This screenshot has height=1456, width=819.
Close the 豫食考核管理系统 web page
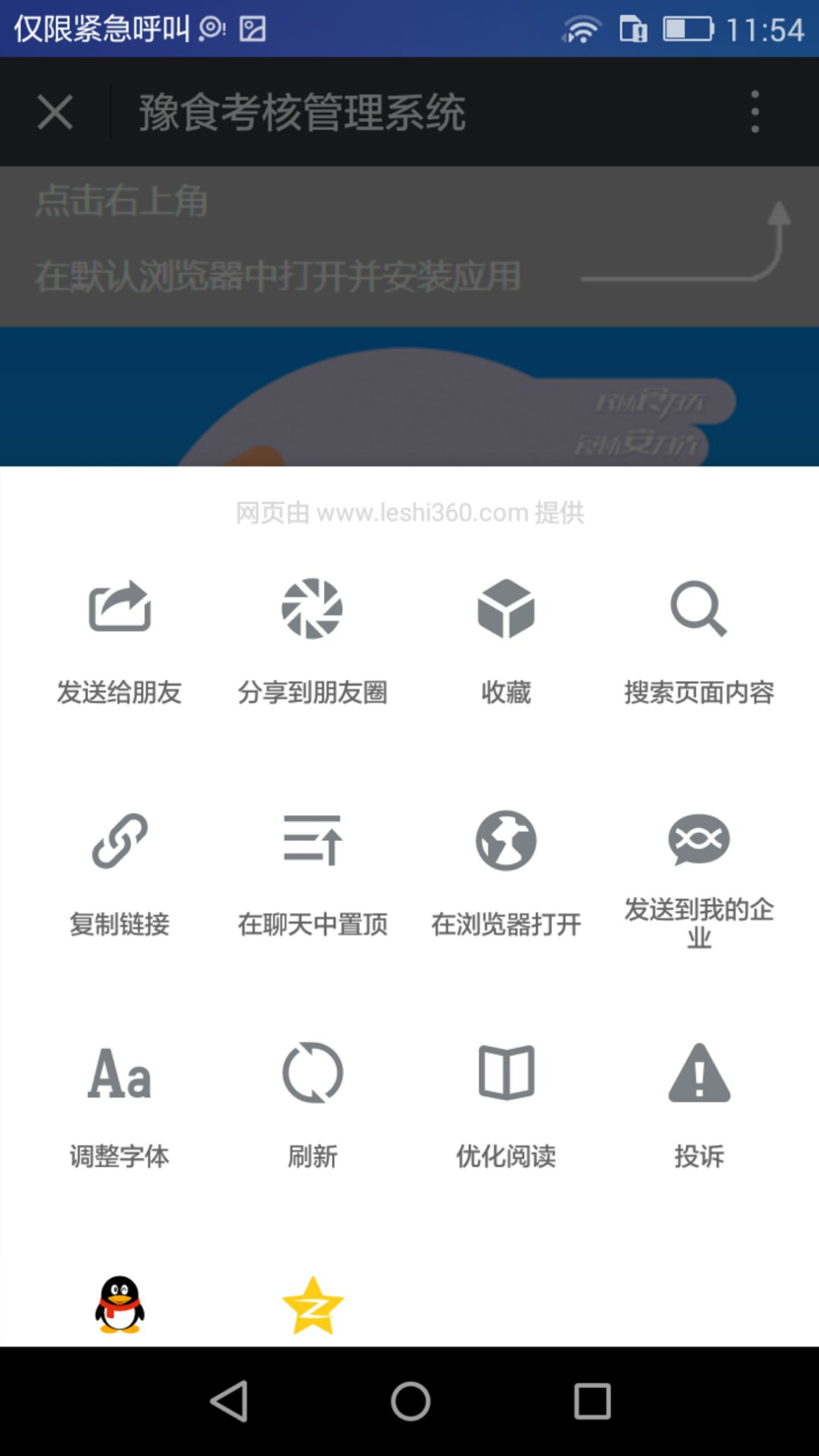point(55,112)
